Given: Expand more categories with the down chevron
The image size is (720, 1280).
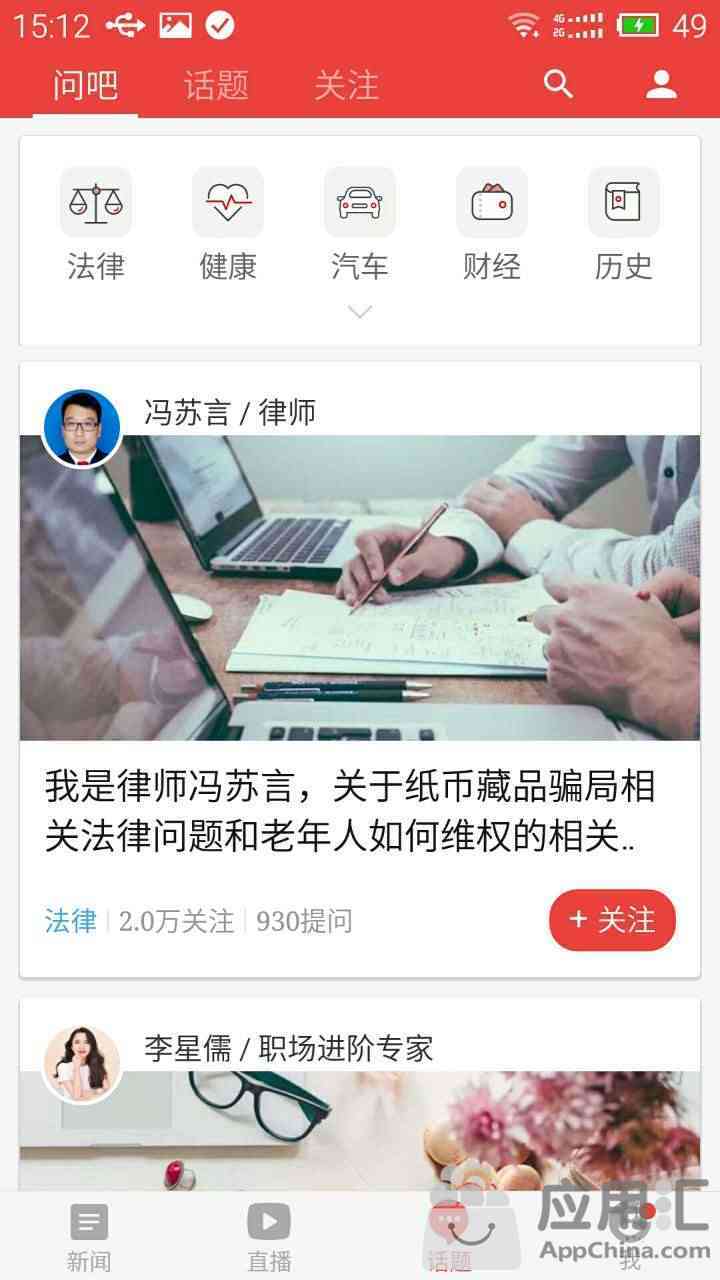Looking at the screenshot, I should (x=360, y=312).
